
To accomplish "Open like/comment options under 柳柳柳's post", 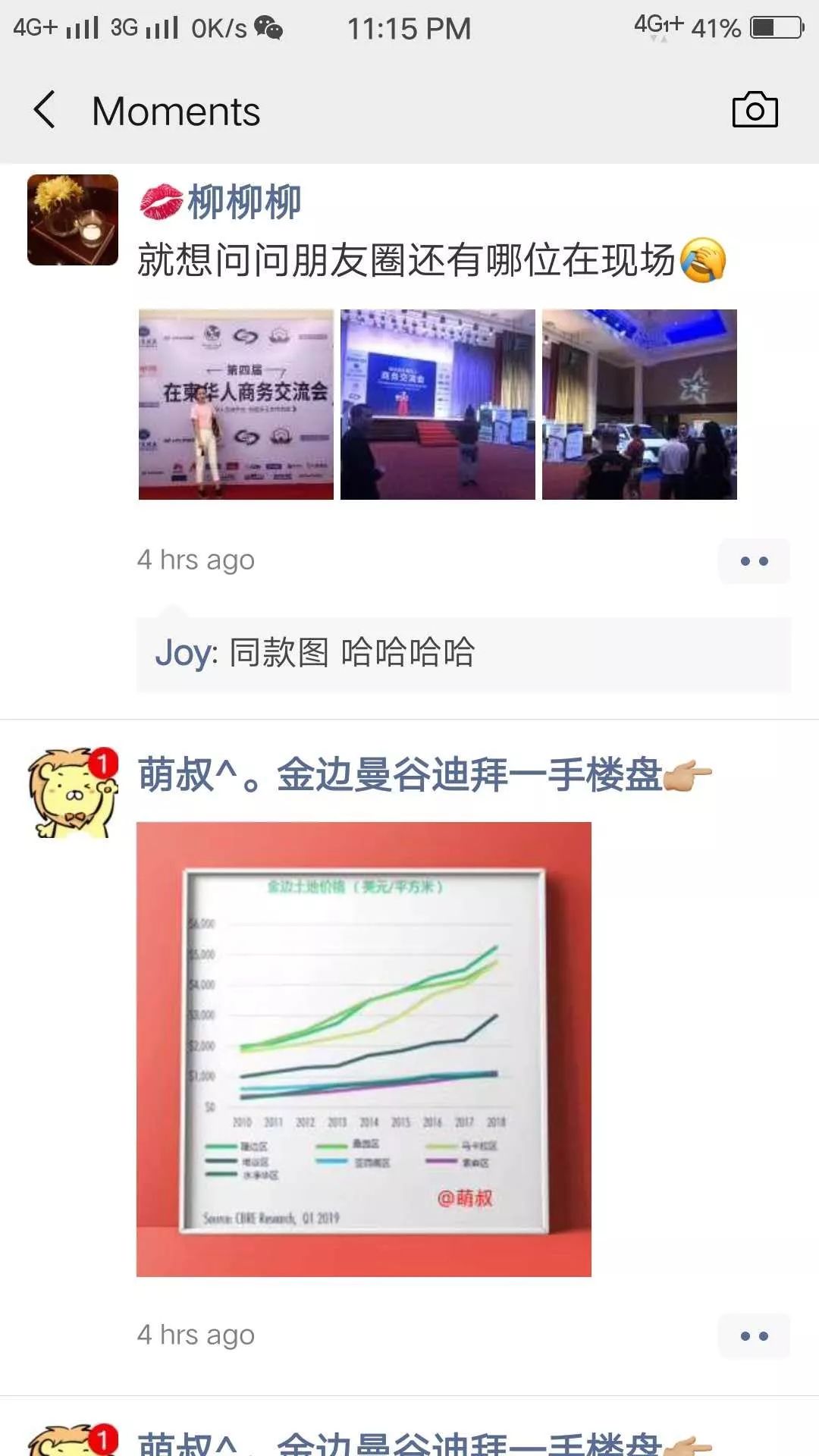I will coord(754,561).
